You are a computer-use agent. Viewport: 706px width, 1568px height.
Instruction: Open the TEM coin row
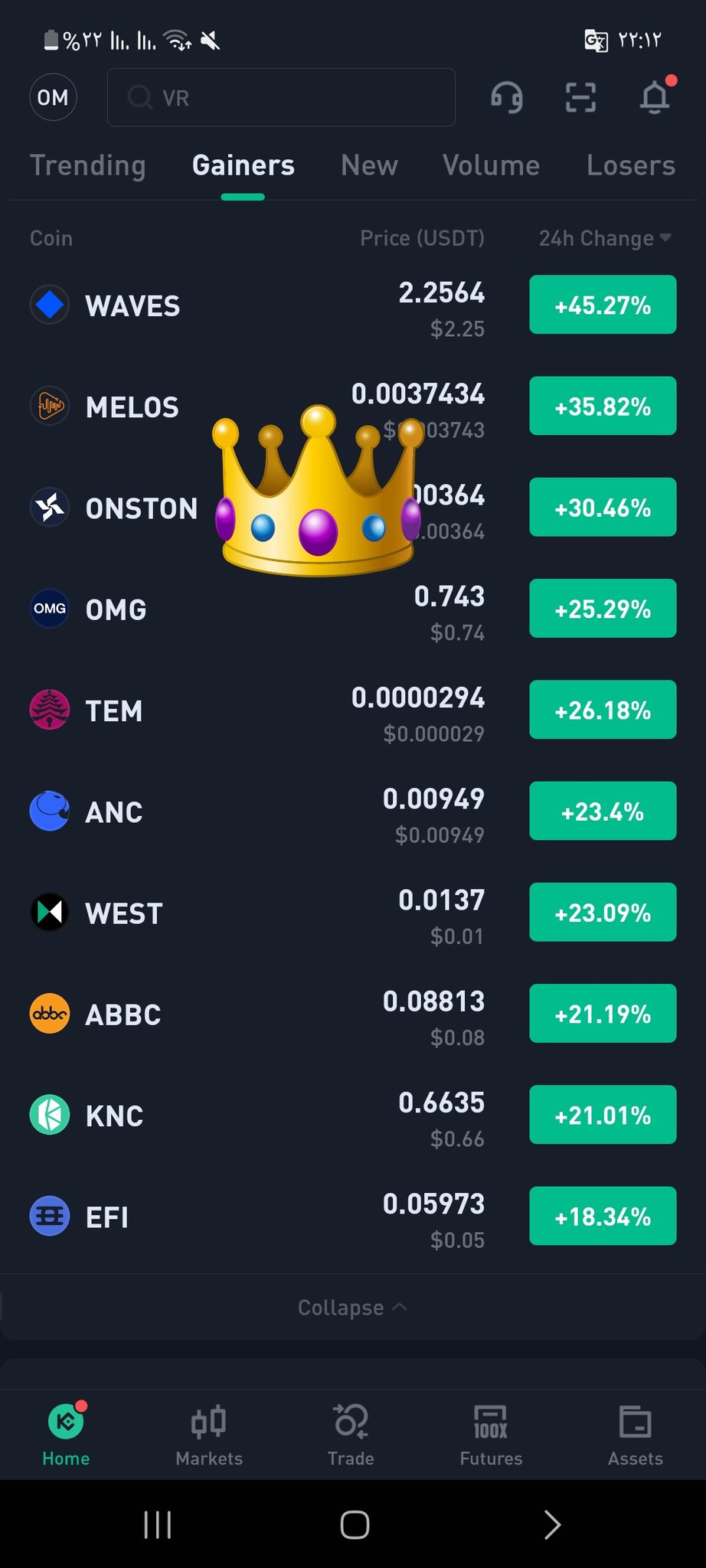353,710
